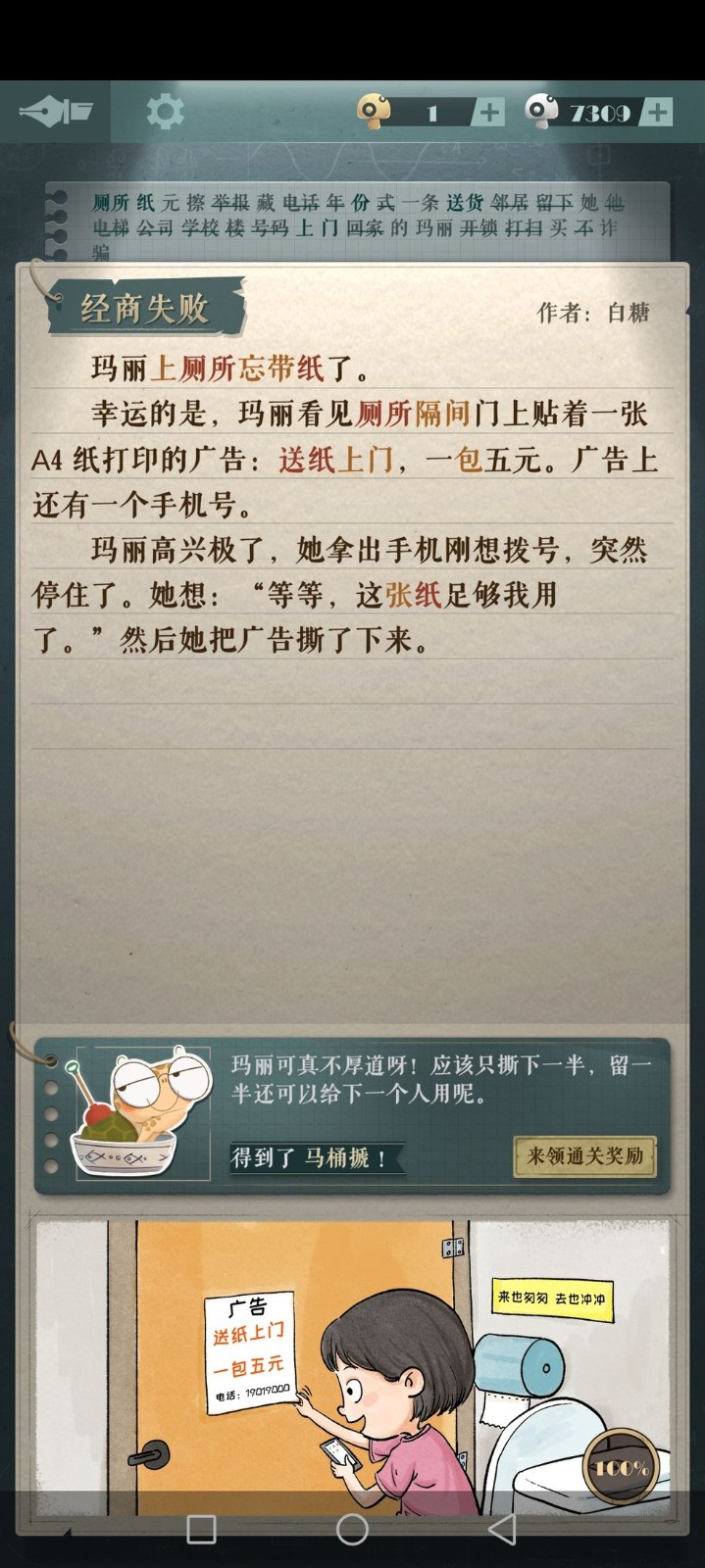The image size is (705, 1568).
Task: Tap the pen-nib back icon
Action: click(x=55, y=112)
